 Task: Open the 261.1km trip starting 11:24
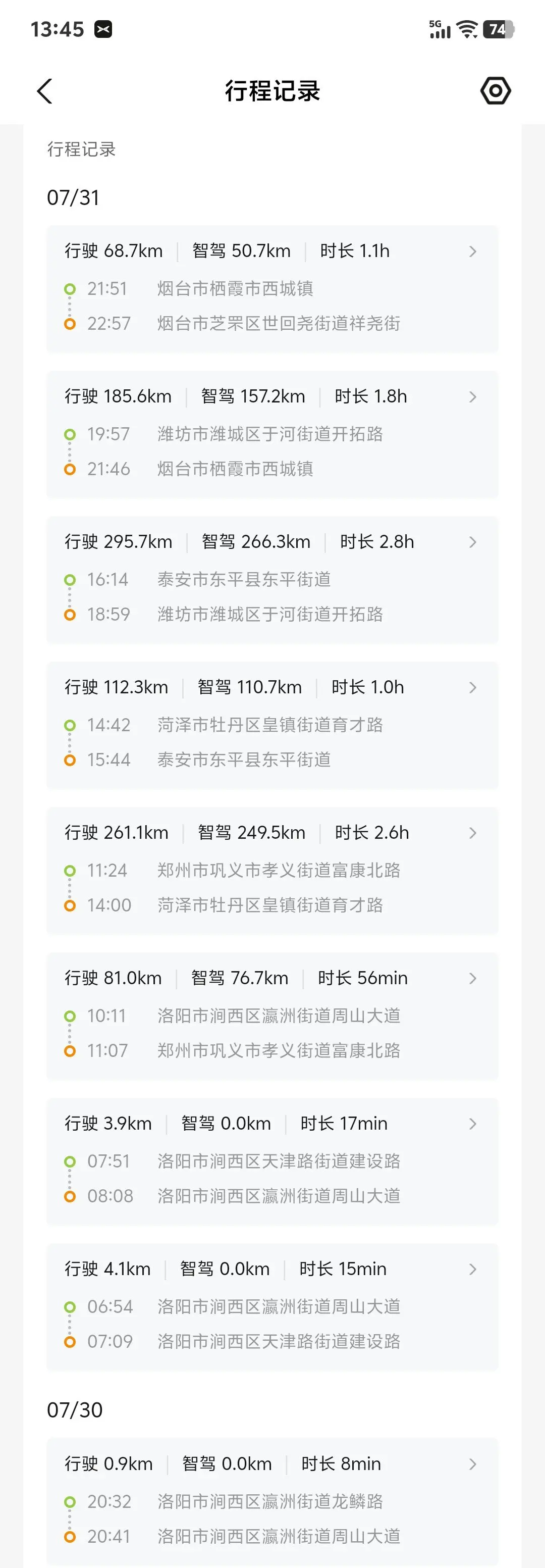(272, 871)
